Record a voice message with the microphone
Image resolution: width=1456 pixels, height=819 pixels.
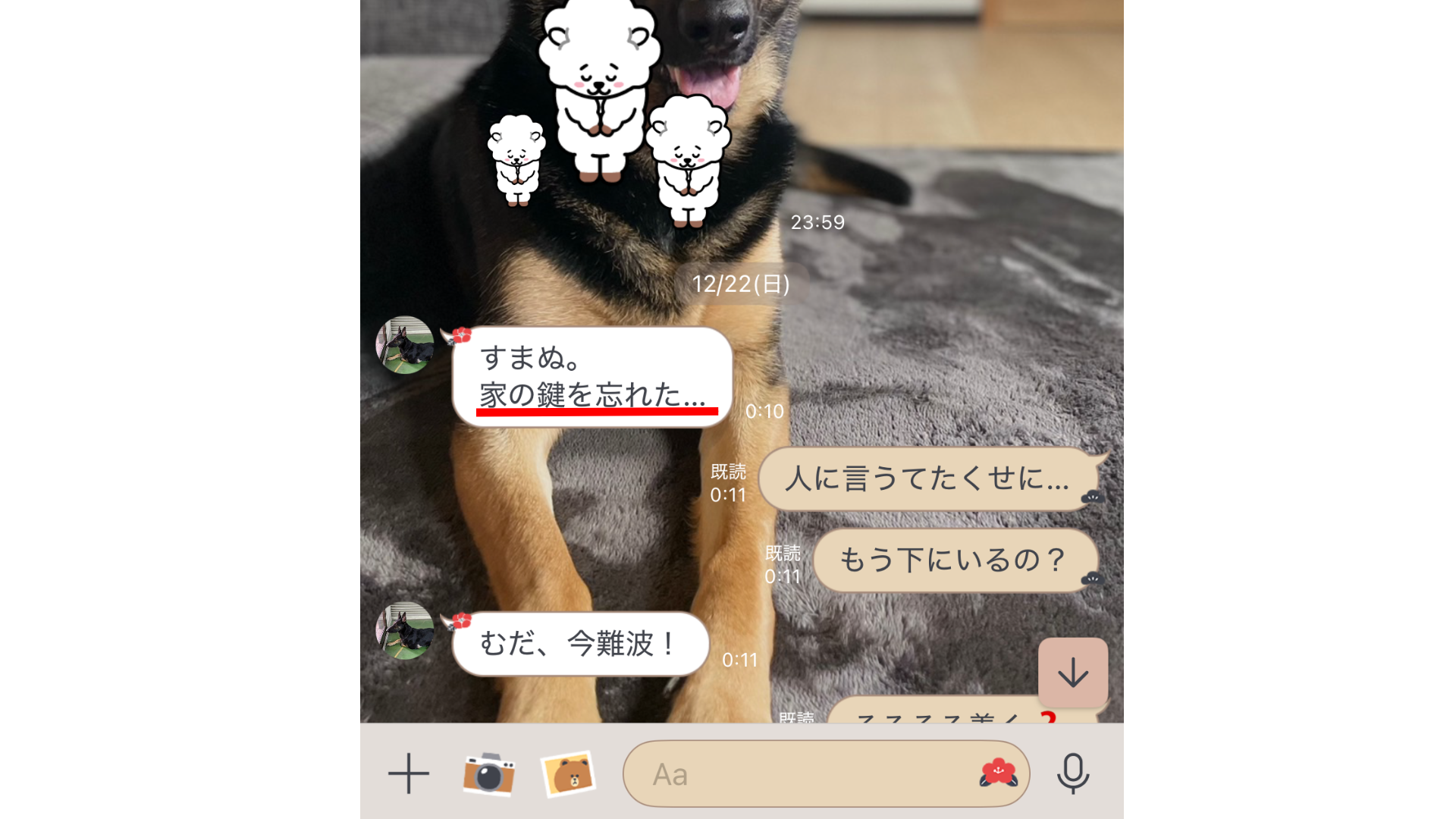click(x=1073, y=773)
